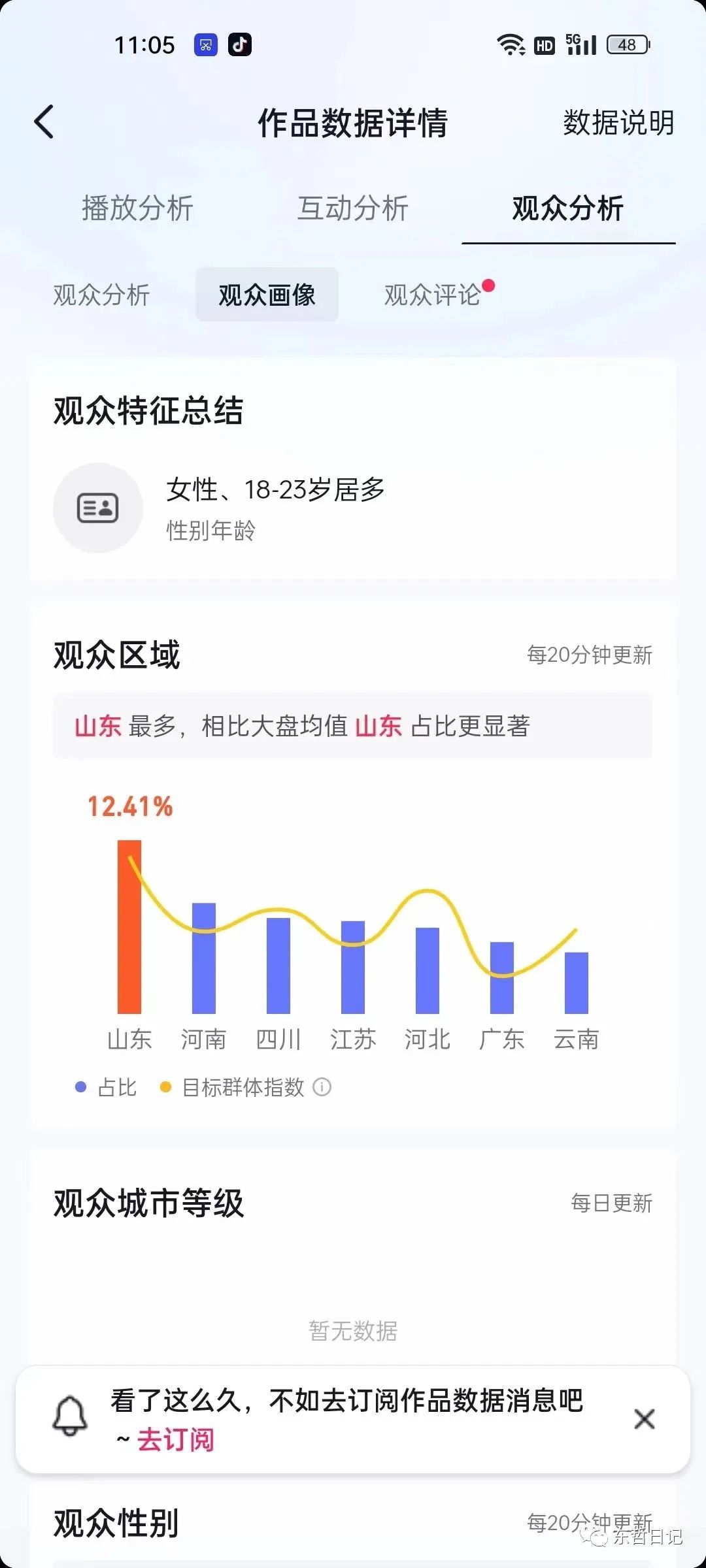The height and width of the screenshot is (1568, 706).
Task: Click the clipboard icon in the status bar
Action: click(205, 44)
